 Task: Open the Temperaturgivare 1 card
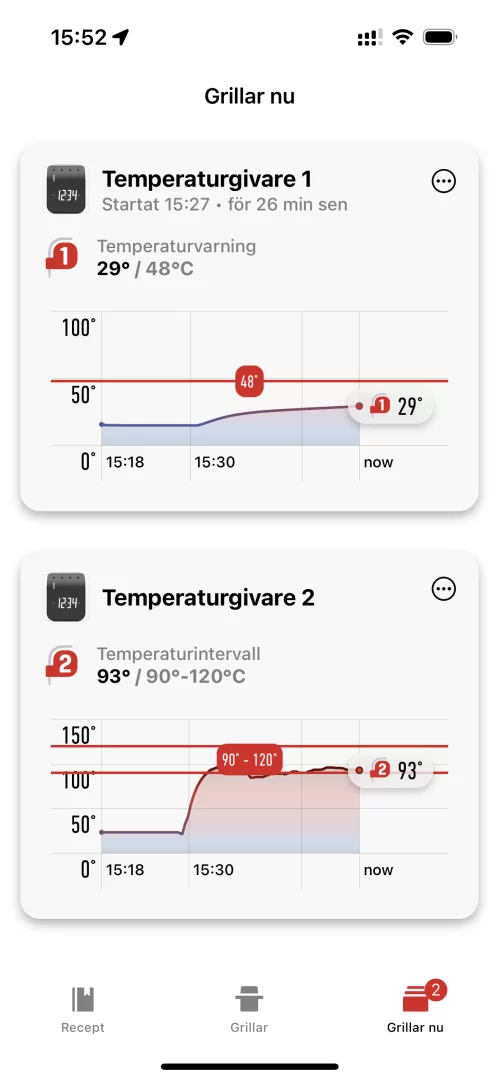click(250, 327)
